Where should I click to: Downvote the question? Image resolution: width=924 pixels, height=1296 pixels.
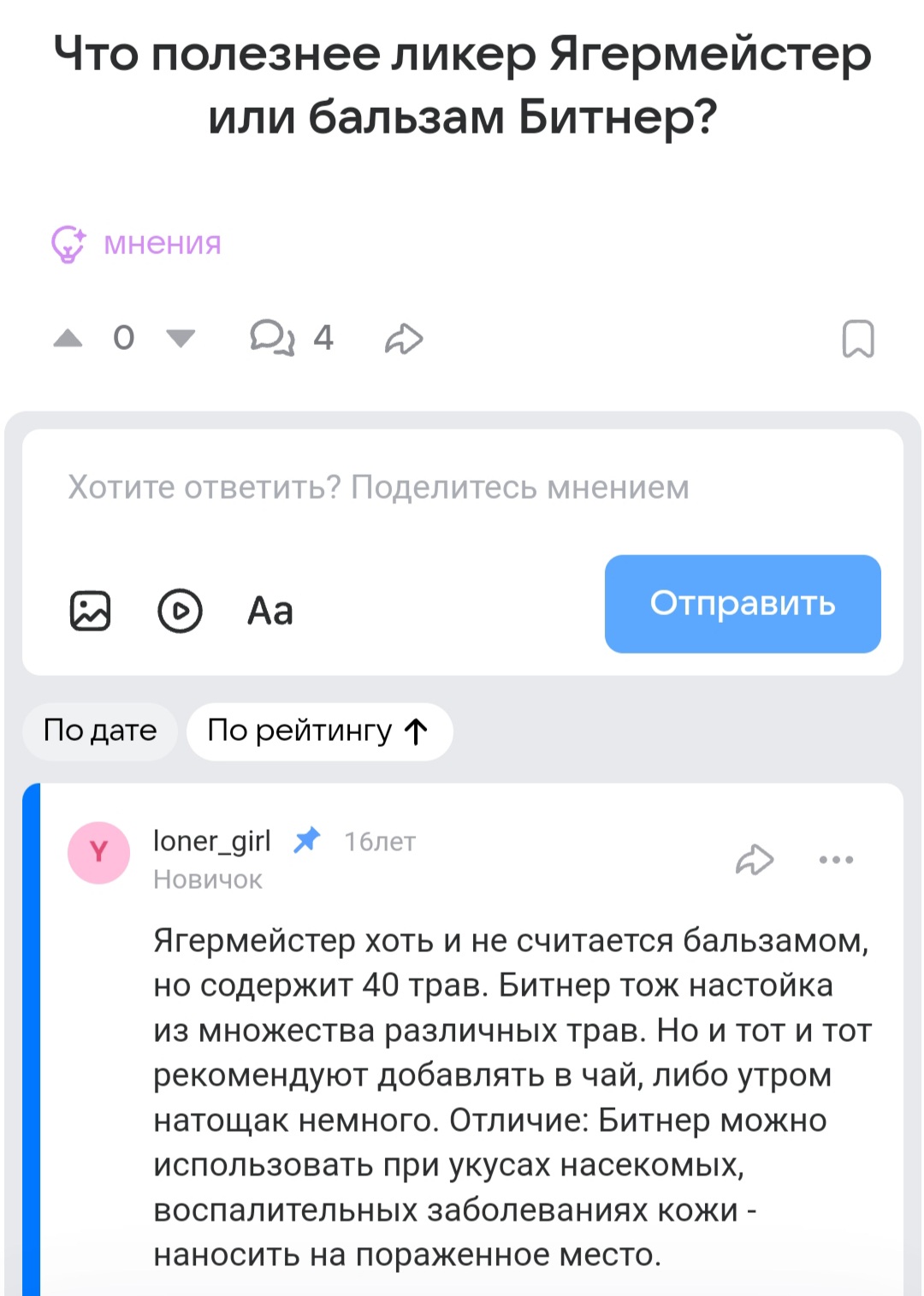[181, 339]
